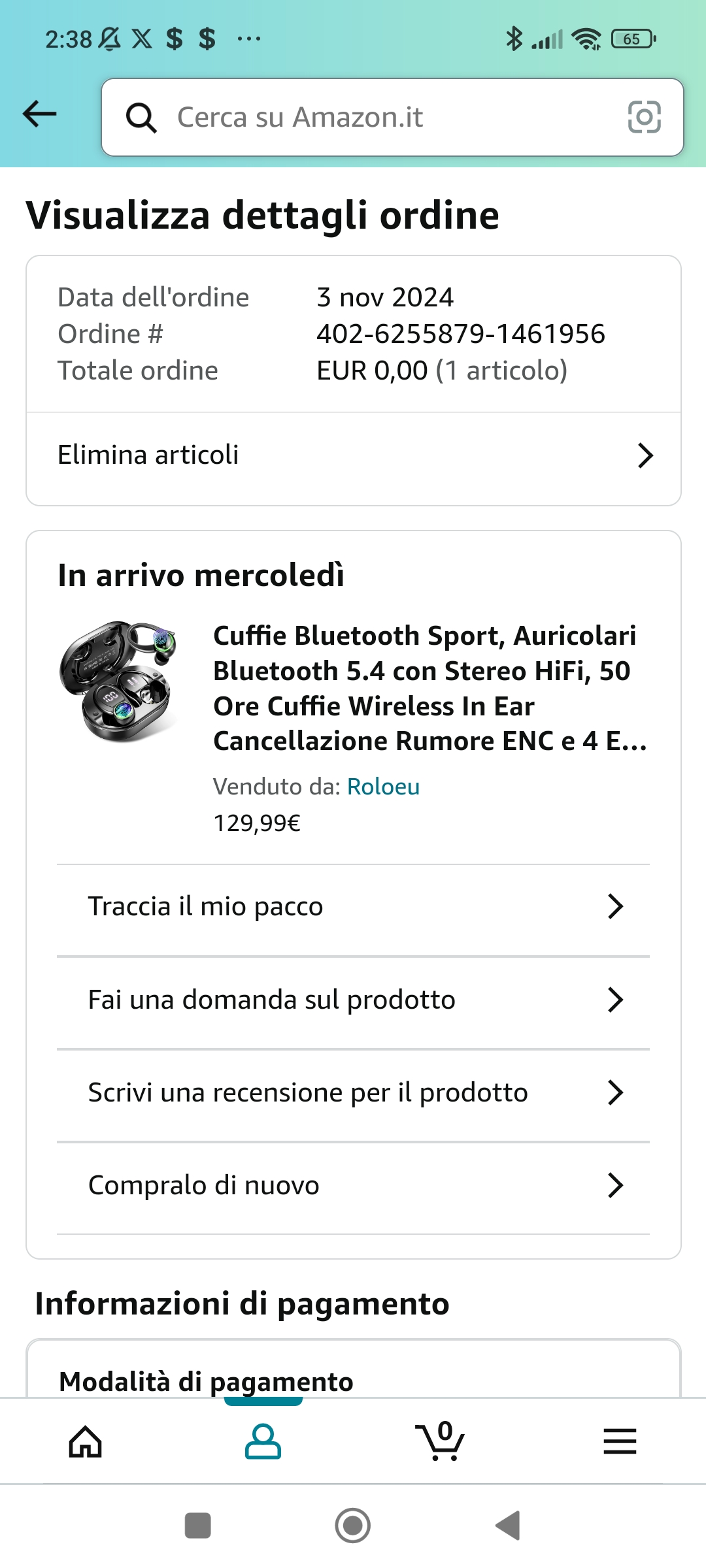
Task: Open the camera scan icon in search
Action: 644,118
